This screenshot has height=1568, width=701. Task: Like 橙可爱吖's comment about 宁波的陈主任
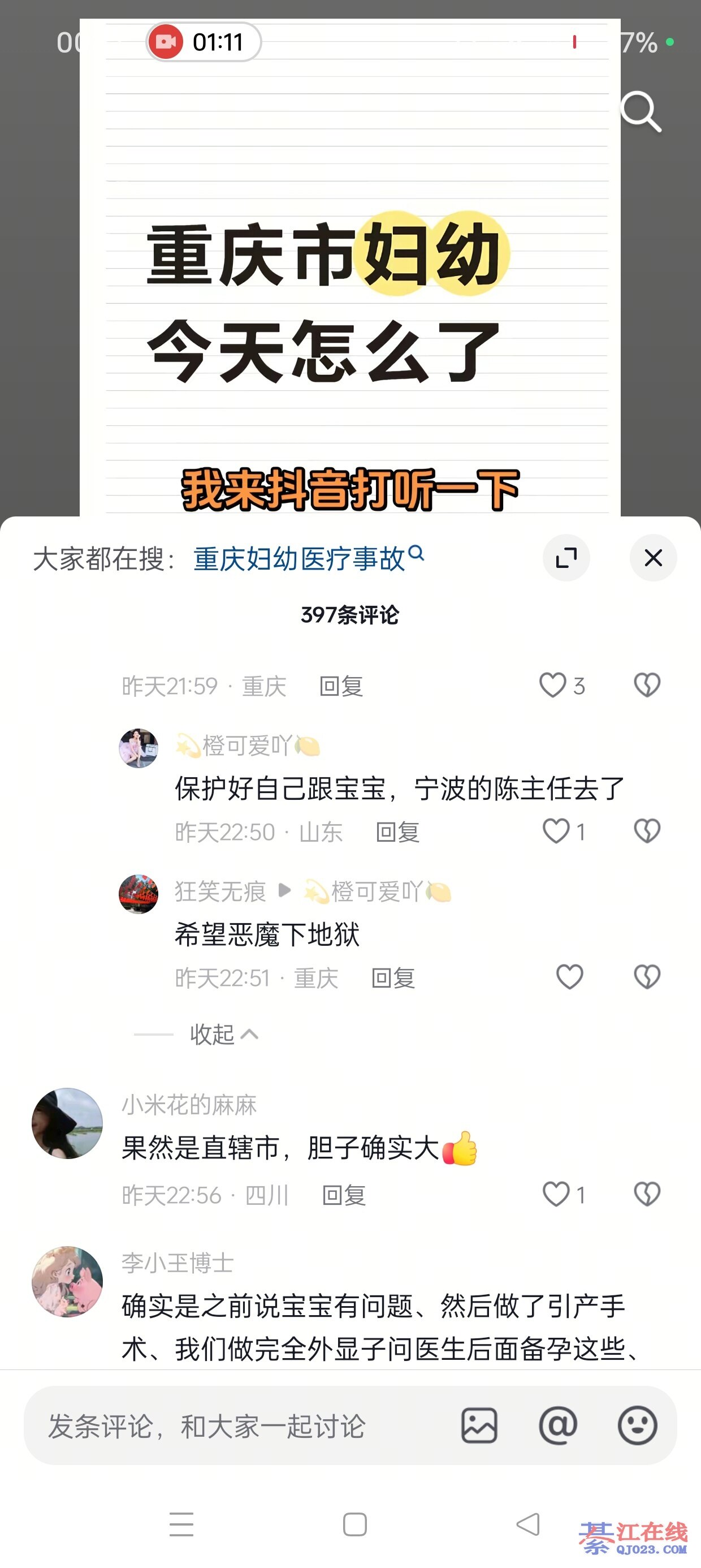pos(556,832)
